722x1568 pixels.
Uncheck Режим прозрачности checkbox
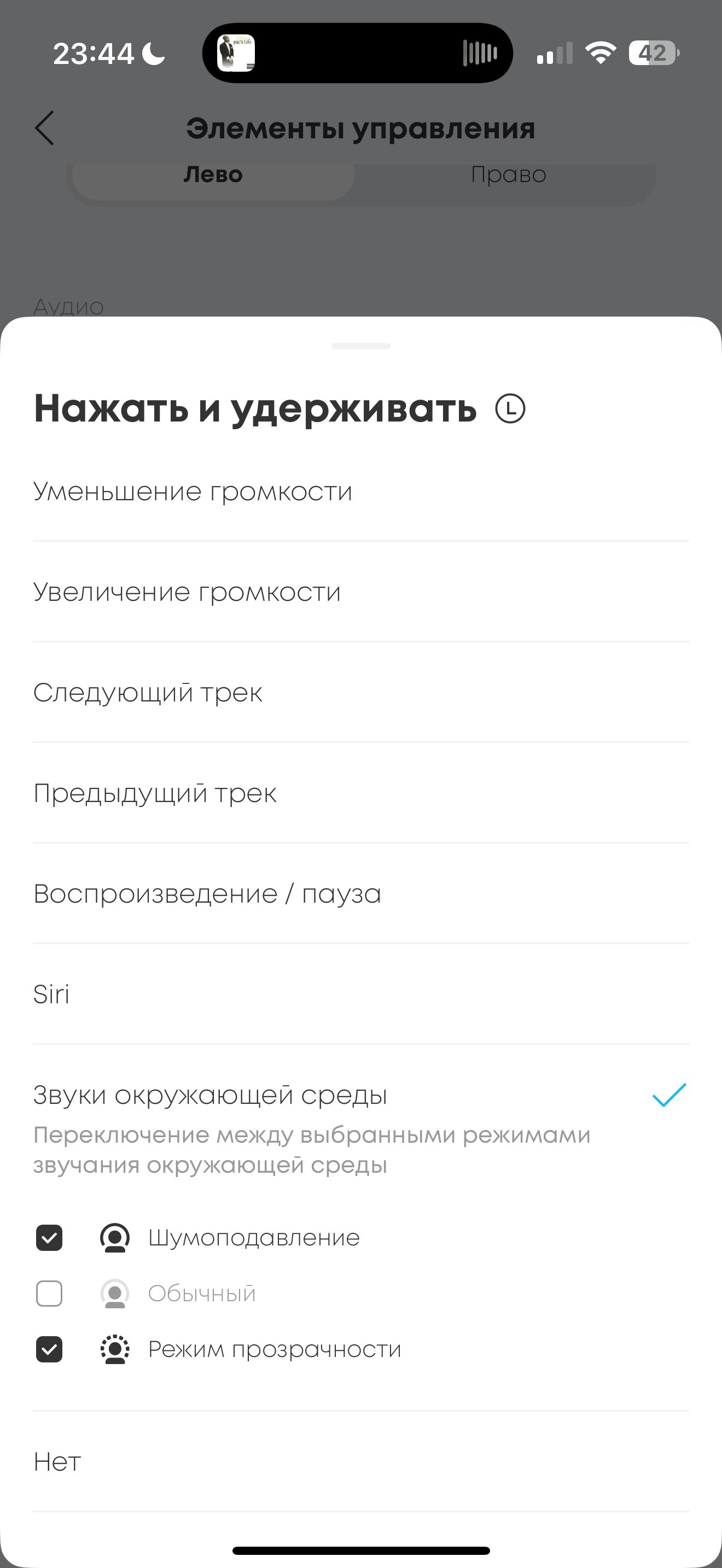(49, 1349)
